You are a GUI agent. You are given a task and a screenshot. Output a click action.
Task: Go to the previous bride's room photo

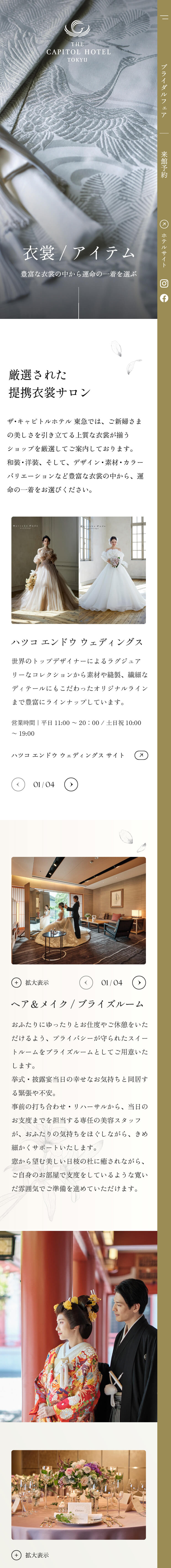86,982
